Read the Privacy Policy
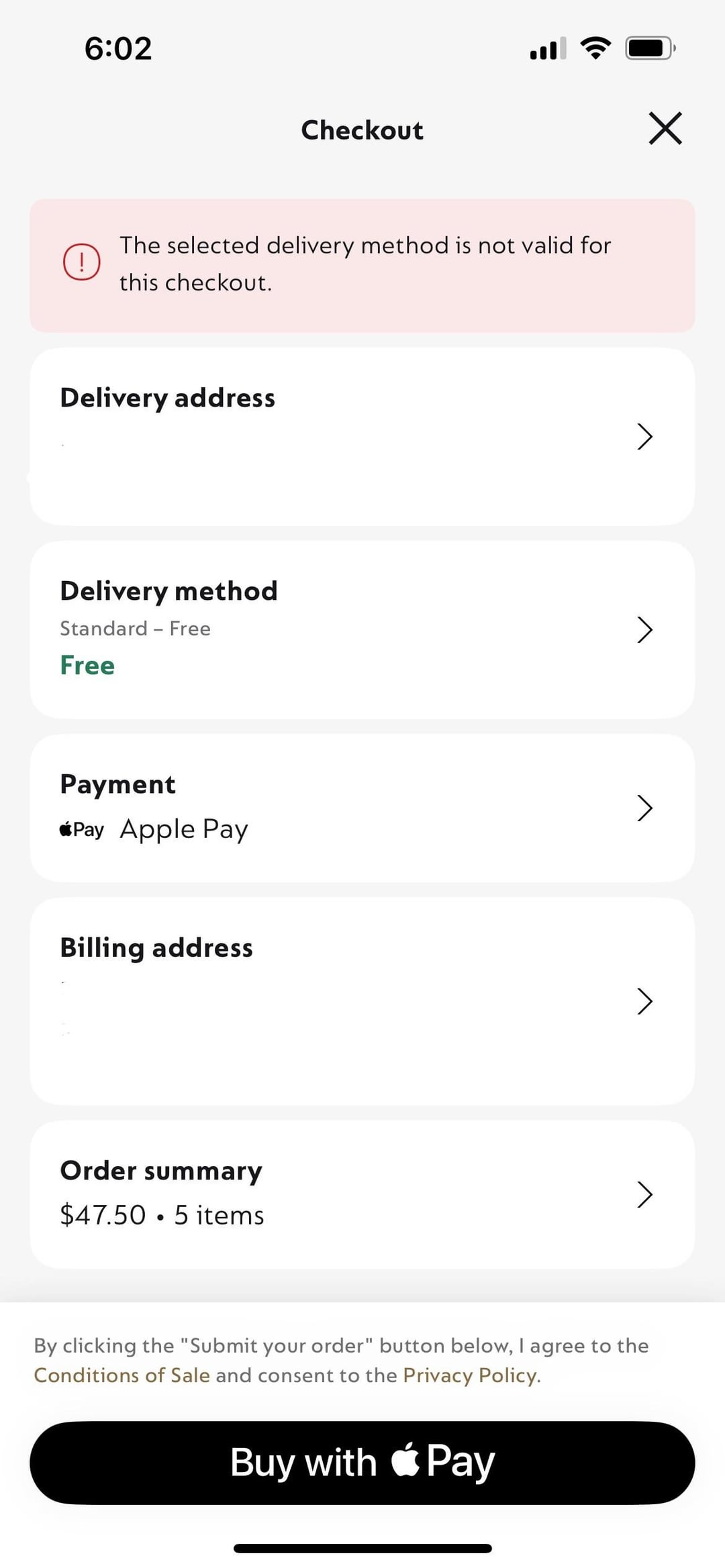The image size is (725, 1568). pos(470,1375)
